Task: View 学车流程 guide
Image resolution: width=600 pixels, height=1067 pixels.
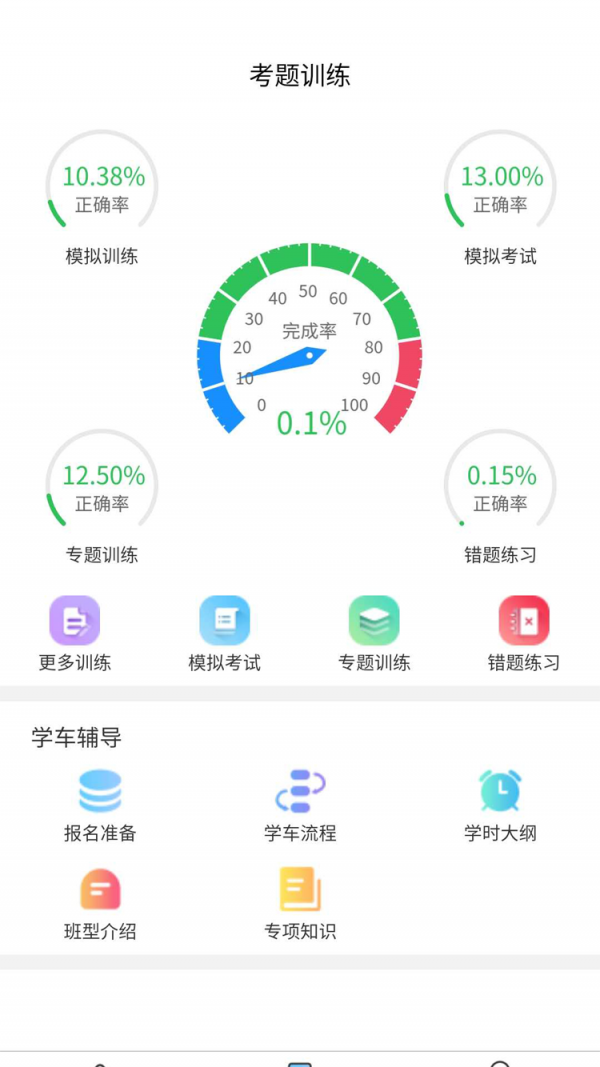Action: [x=300, y=792]
